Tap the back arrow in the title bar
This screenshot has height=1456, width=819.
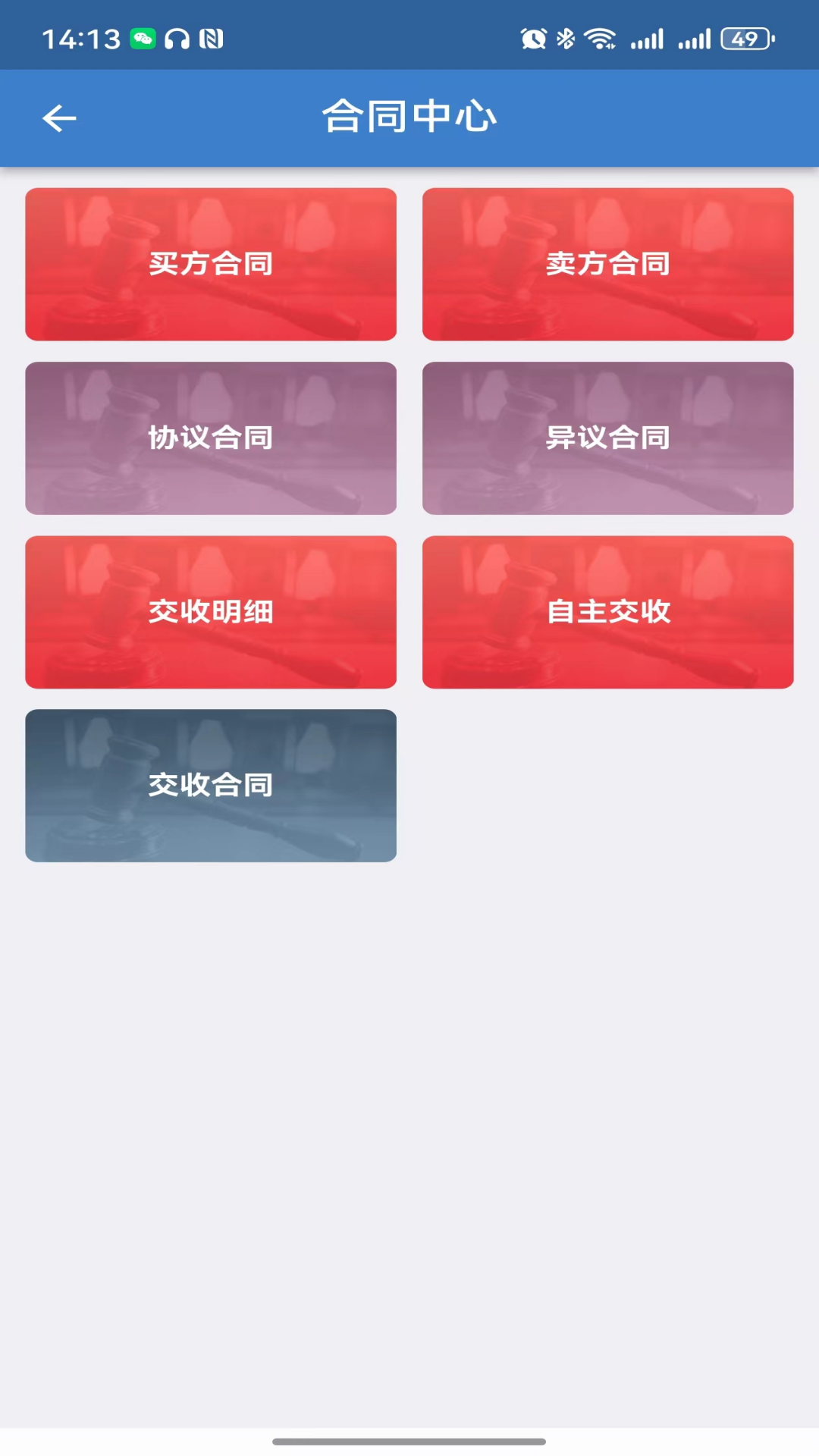tap(59, 118)
